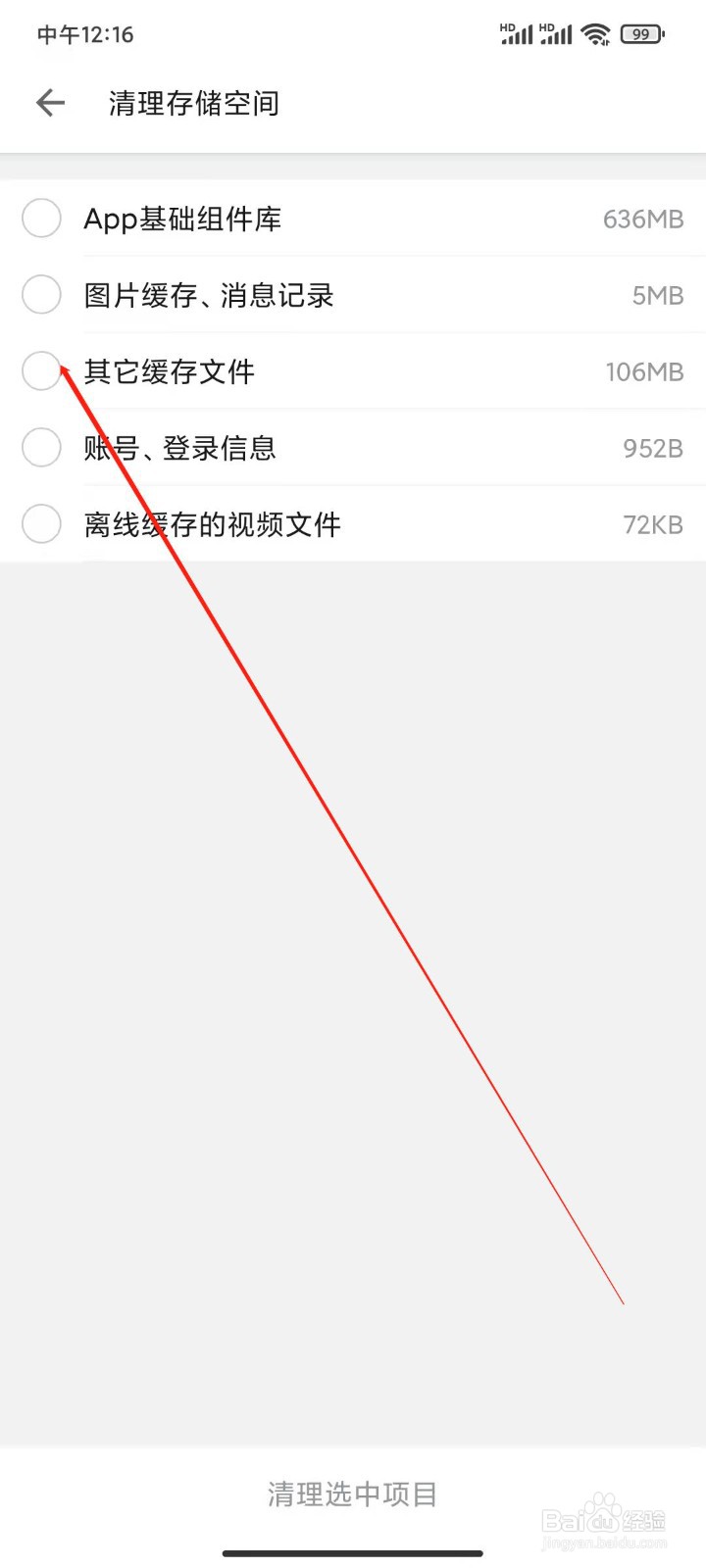Tap the 离线缓存的视频文件 row
Screen dimensions: 706x1568
[x=353, y=524]
